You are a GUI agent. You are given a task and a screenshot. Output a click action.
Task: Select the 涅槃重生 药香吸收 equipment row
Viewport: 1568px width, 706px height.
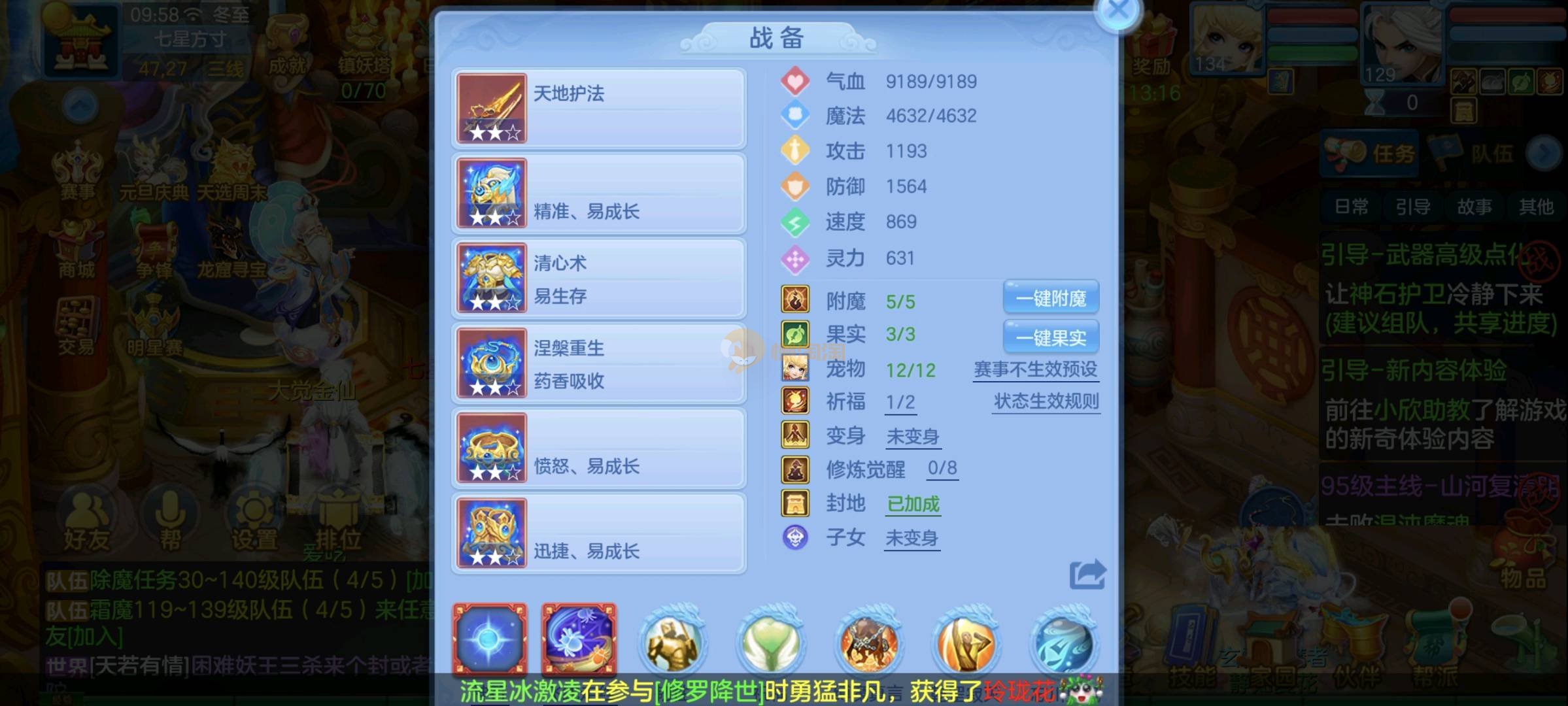click(599, 363)
